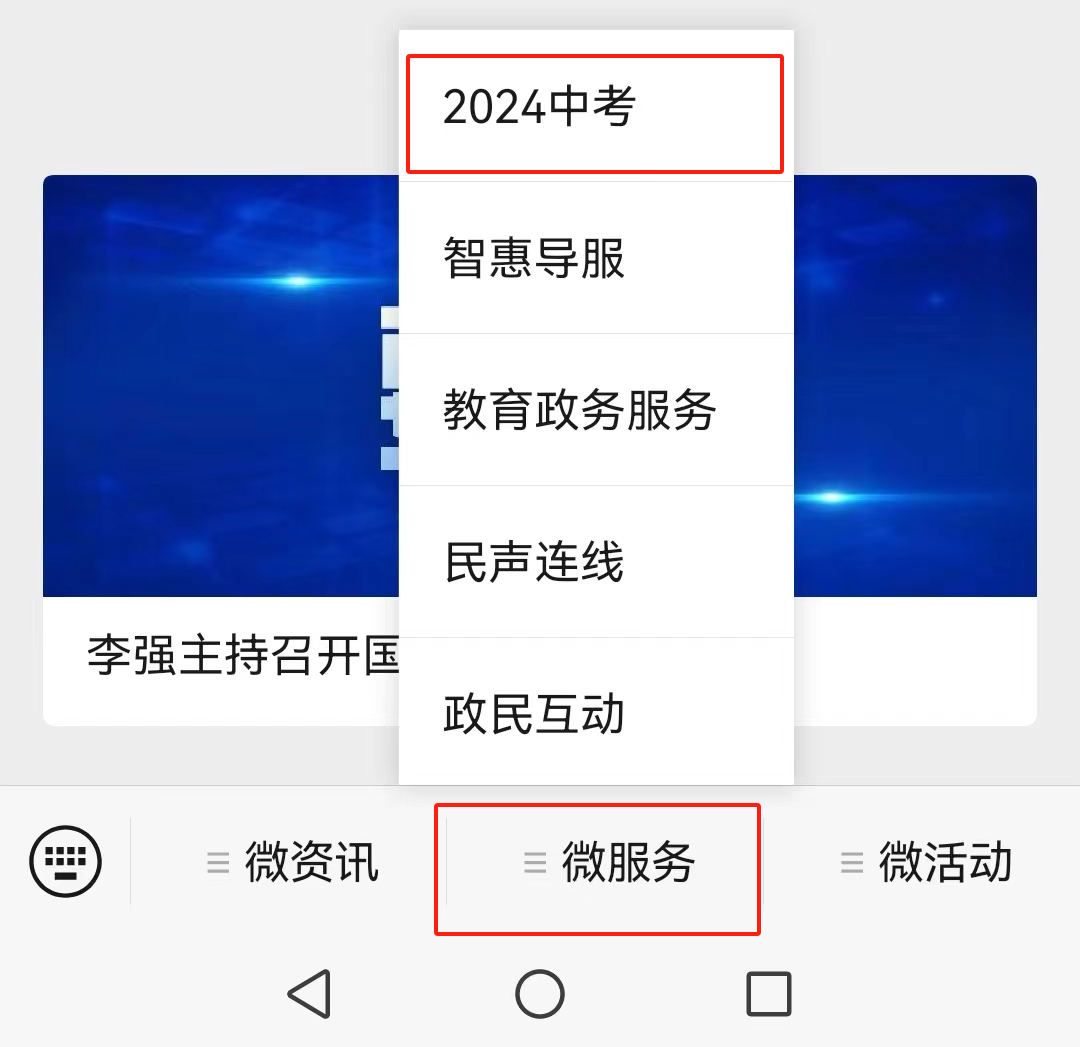This screenshot has width=1080, height=1047.
Task: Open the 2024中考 menu item
Action: click(x=594, y=108)
